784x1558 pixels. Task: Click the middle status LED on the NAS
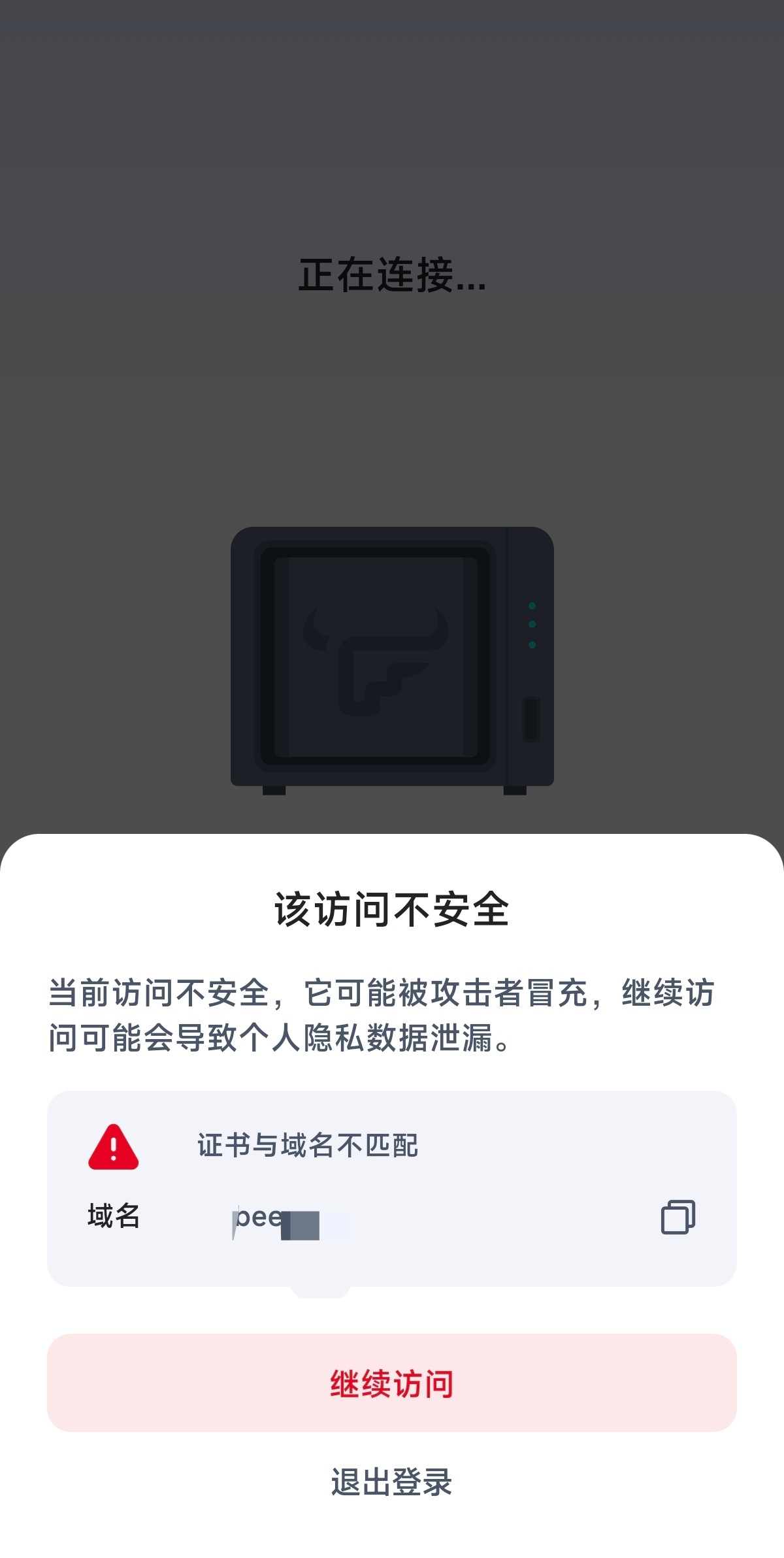point(531,624)
